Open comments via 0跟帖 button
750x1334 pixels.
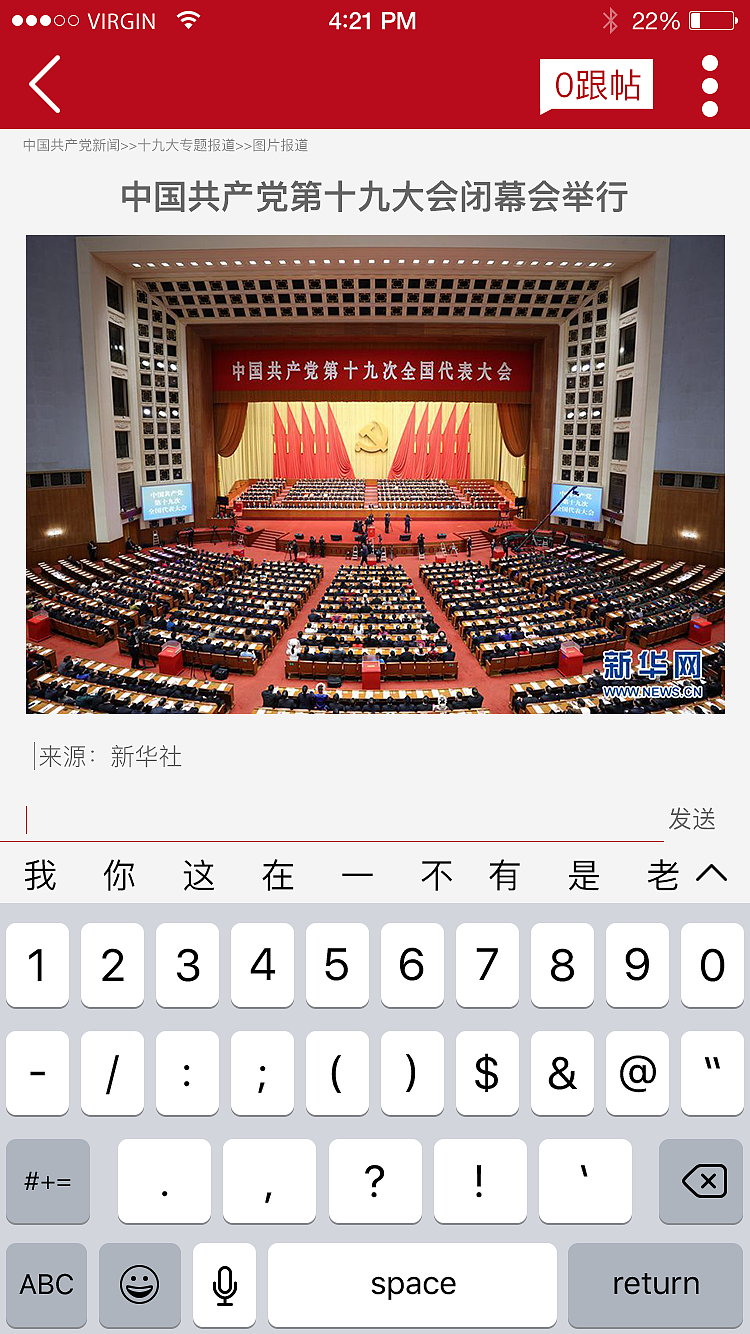596,84
